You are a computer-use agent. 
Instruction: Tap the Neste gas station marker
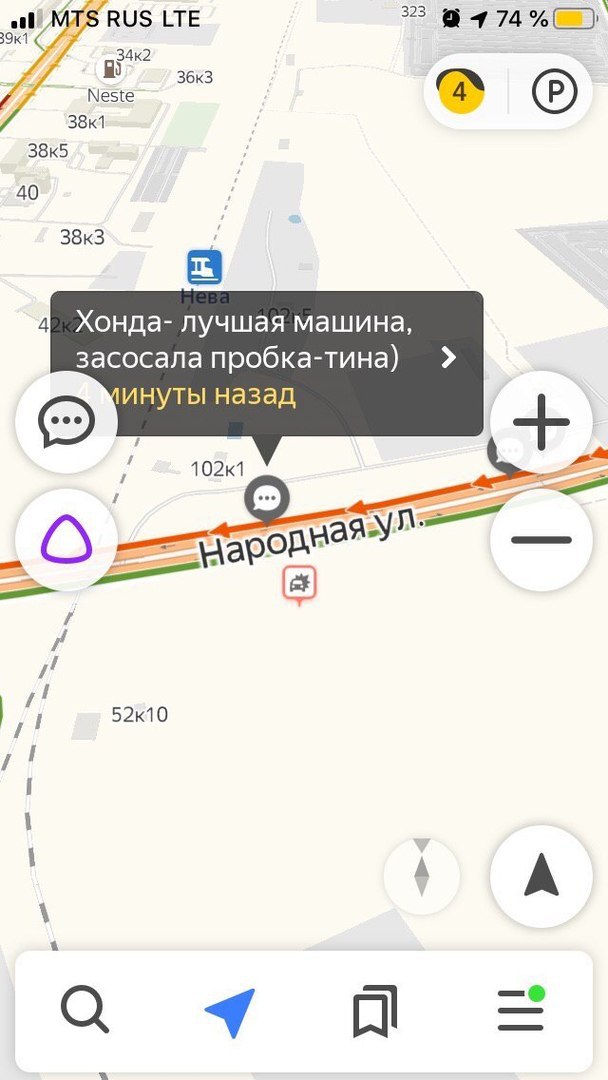[x=111, y=70]
